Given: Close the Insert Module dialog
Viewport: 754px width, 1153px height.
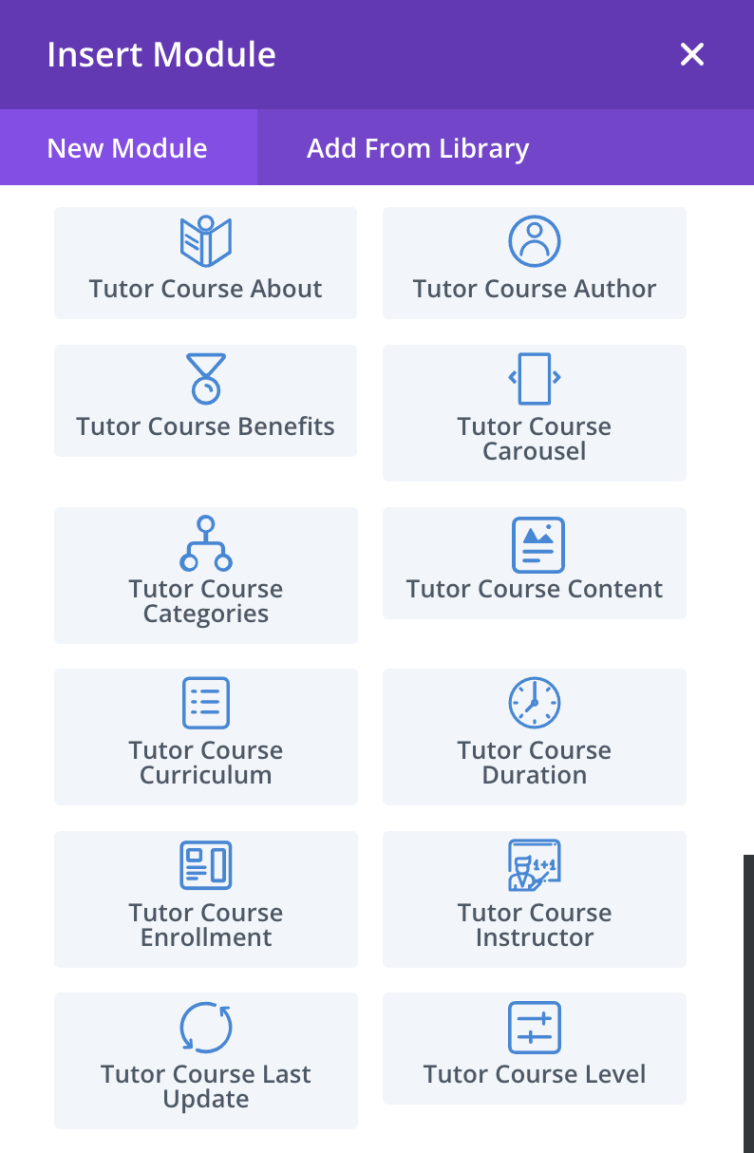Looking at the screenshot, I should 692,54.
